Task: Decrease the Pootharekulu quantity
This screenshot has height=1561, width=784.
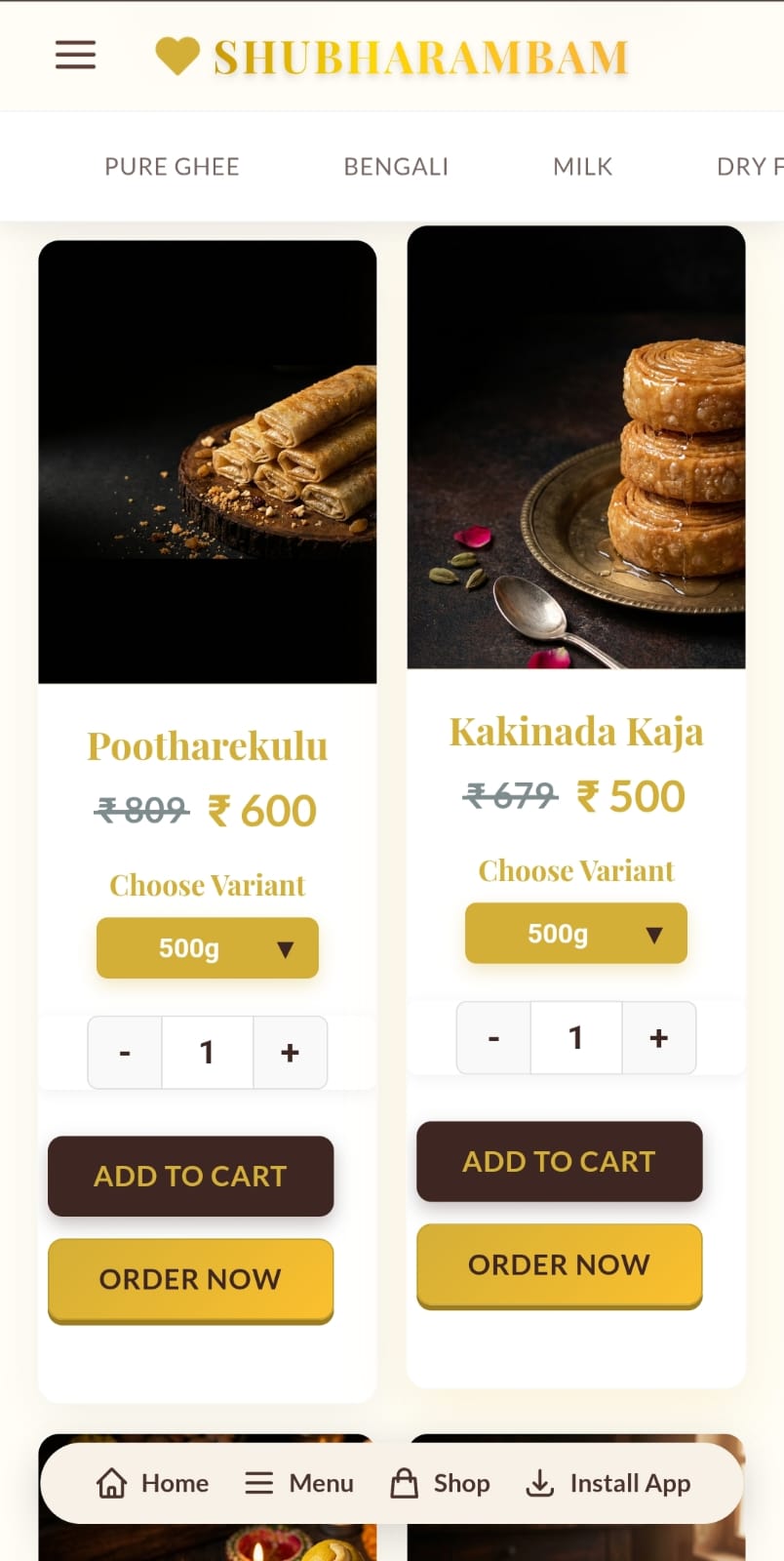Action: click(x=125, y=1053)
